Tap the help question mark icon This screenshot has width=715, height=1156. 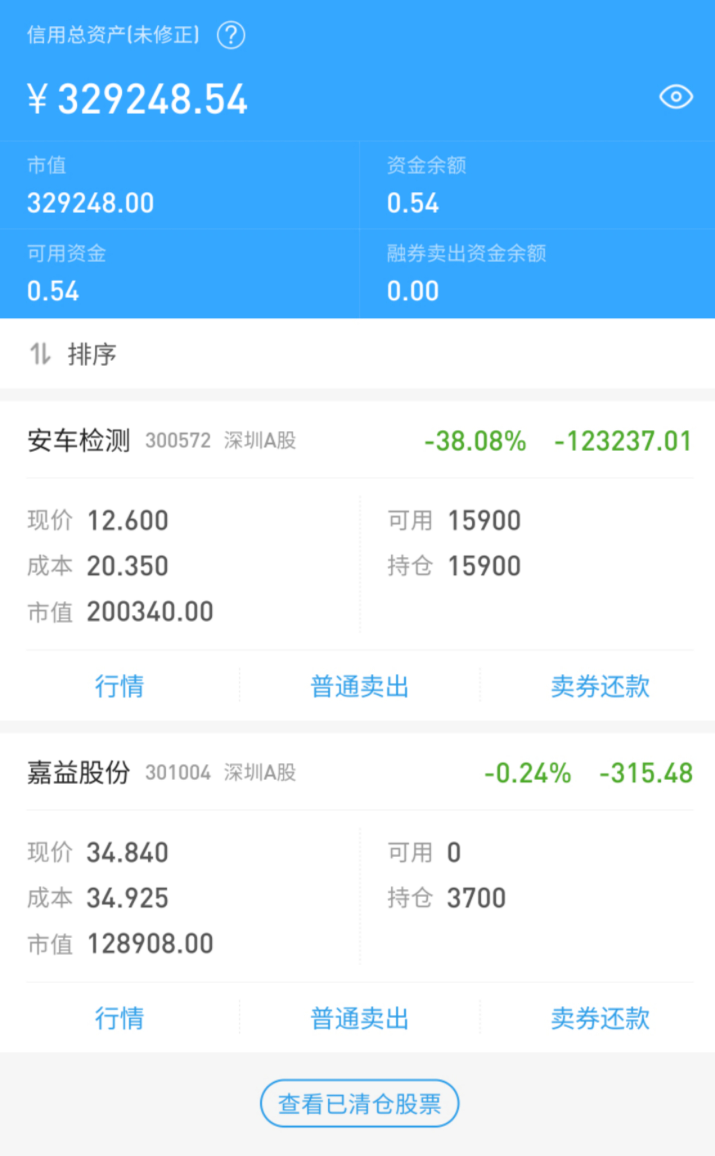231,36
